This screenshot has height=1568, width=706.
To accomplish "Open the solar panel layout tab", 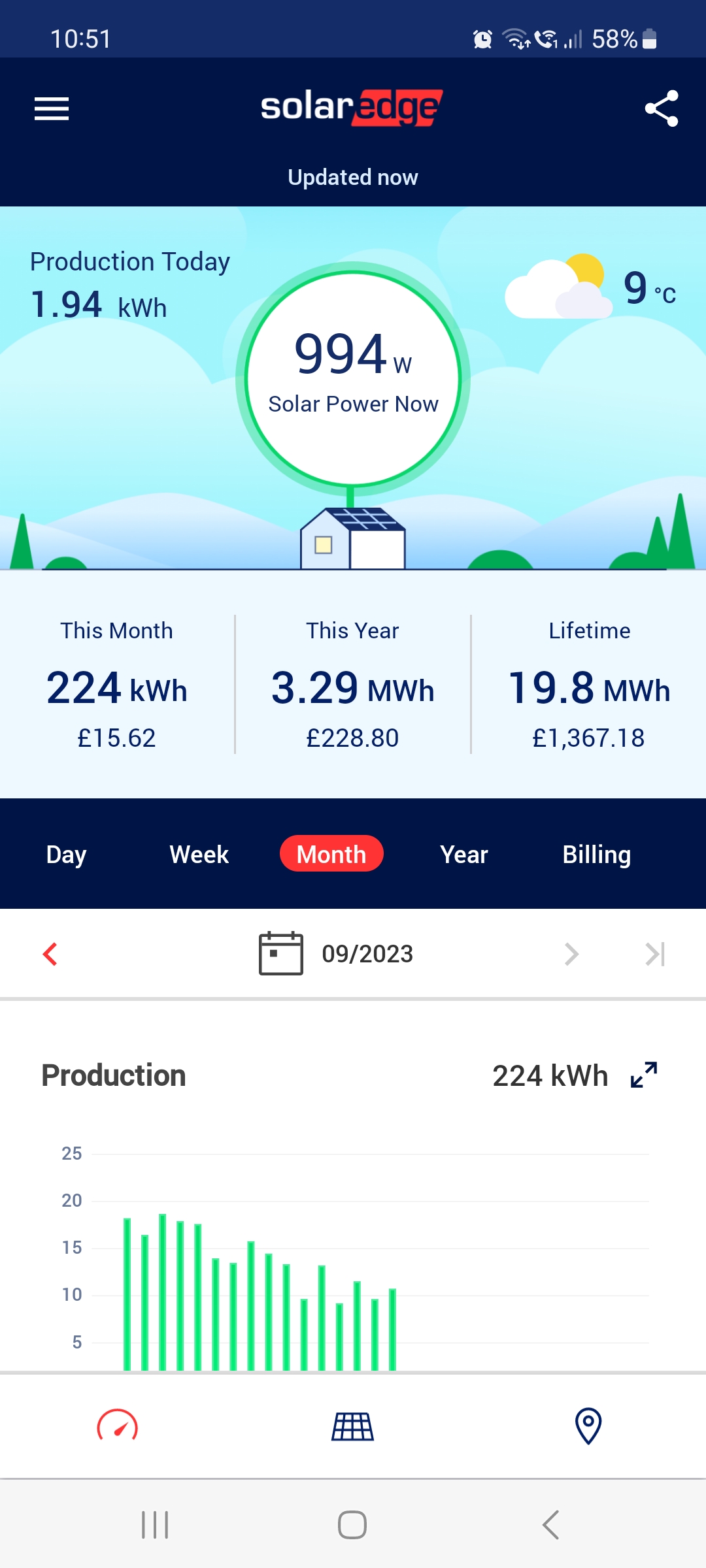I will (x=353, y=1426).
